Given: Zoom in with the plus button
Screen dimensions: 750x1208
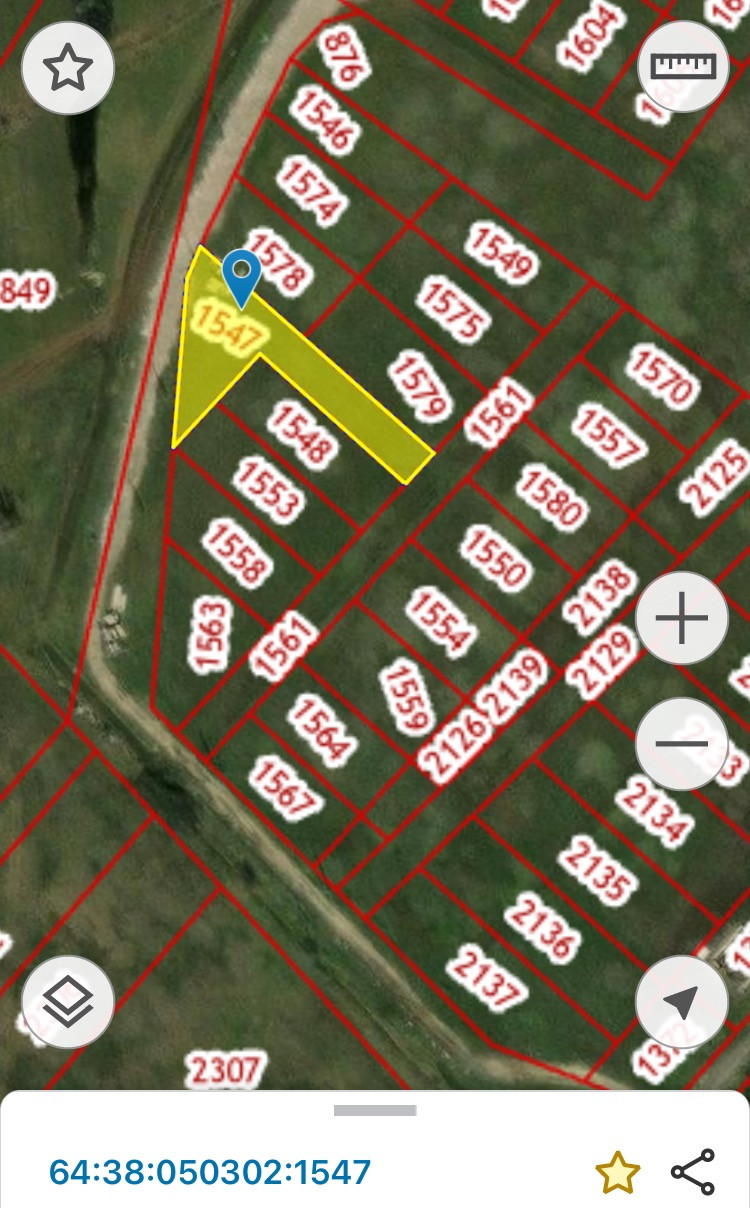Looking at the screenshot, I should click(682, 620).
